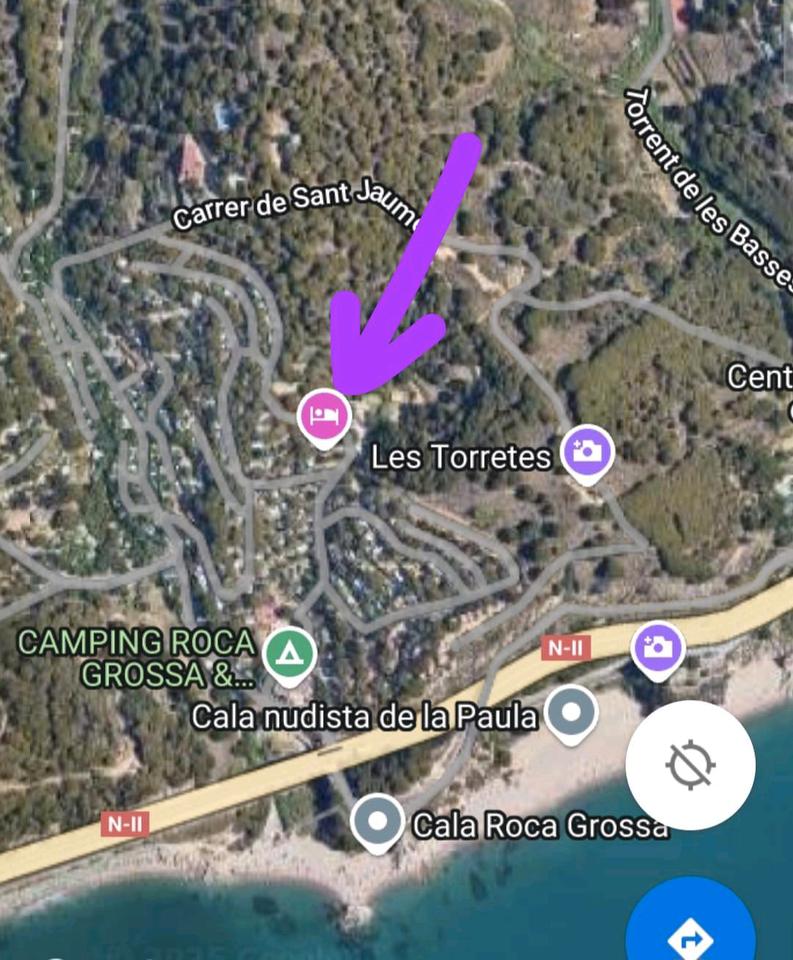The height and width of the screenshot is (960, 793).
Task: Open the Les Torretes photo marker
Action: click(587, 453)
